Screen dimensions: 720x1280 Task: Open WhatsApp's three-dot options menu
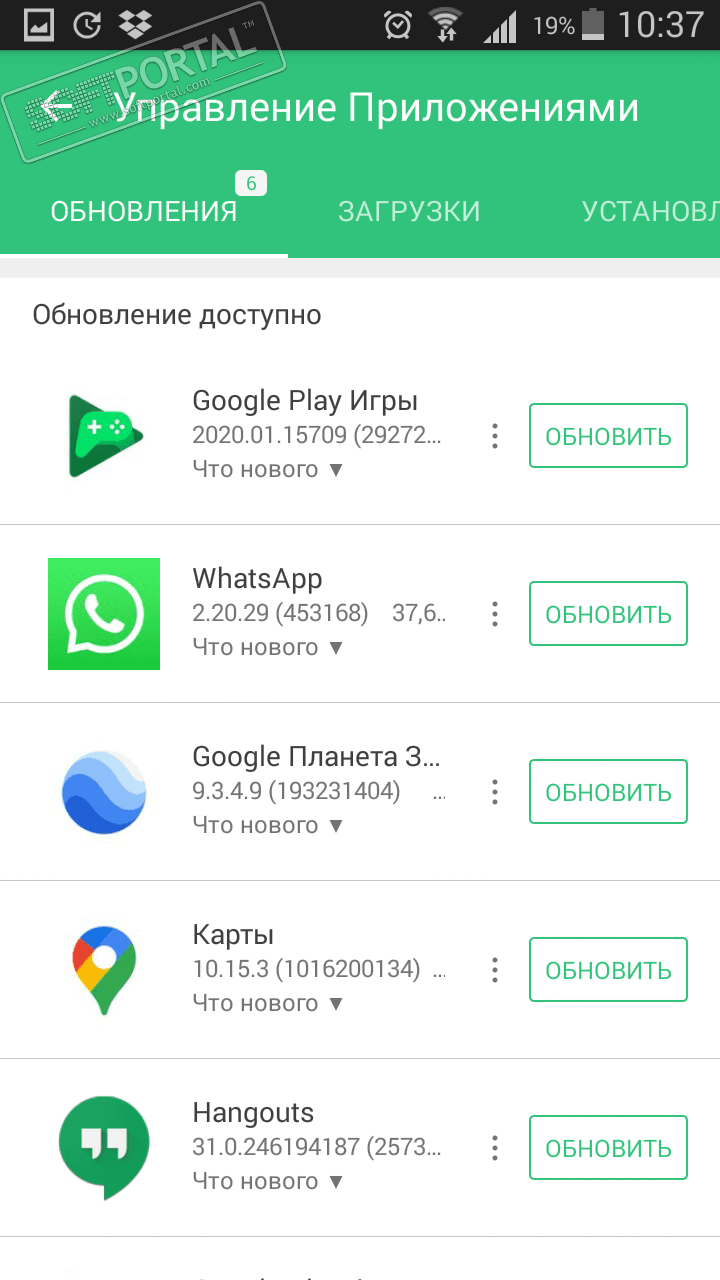pos(494,614)
